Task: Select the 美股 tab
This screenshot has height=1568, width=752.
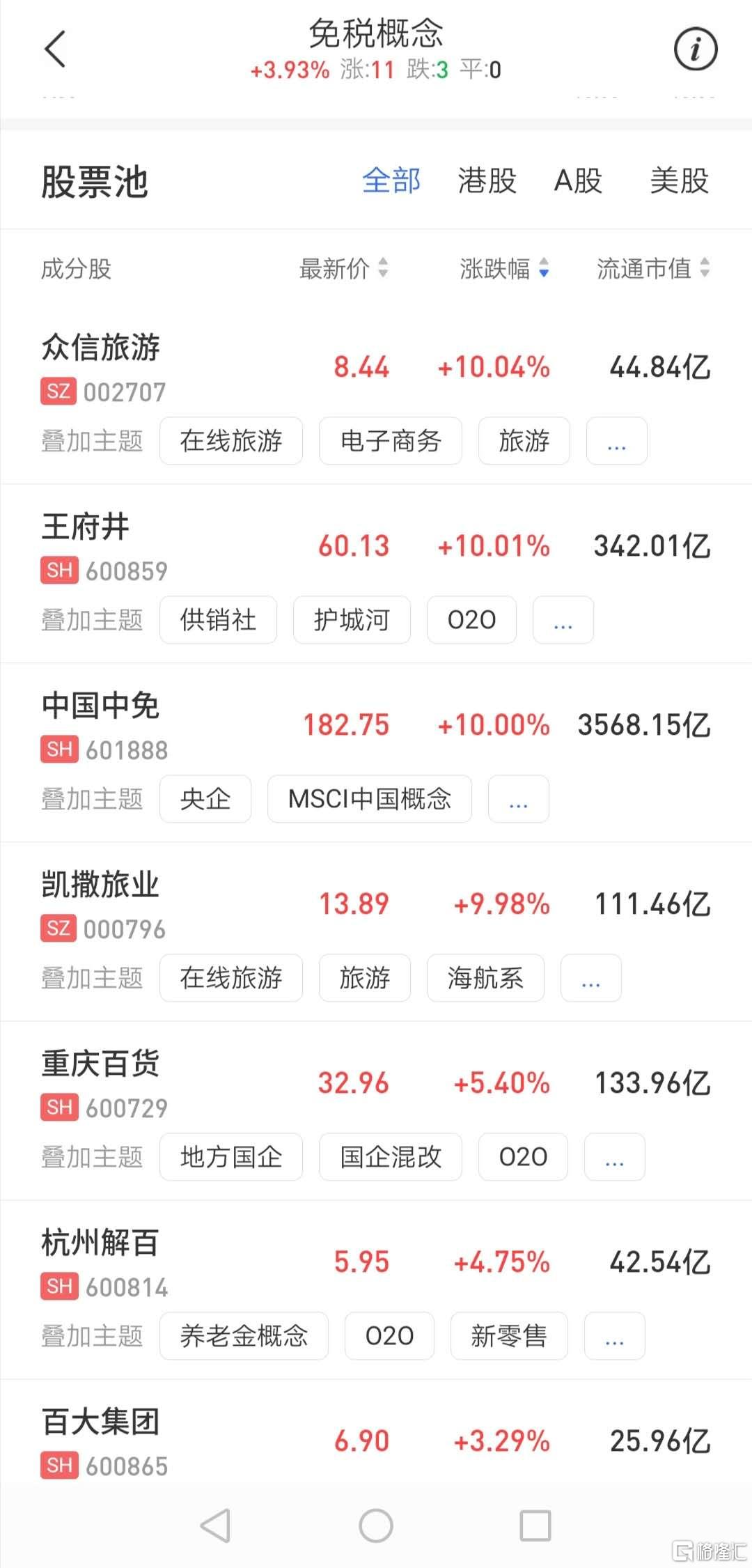Action: [679, 181]
